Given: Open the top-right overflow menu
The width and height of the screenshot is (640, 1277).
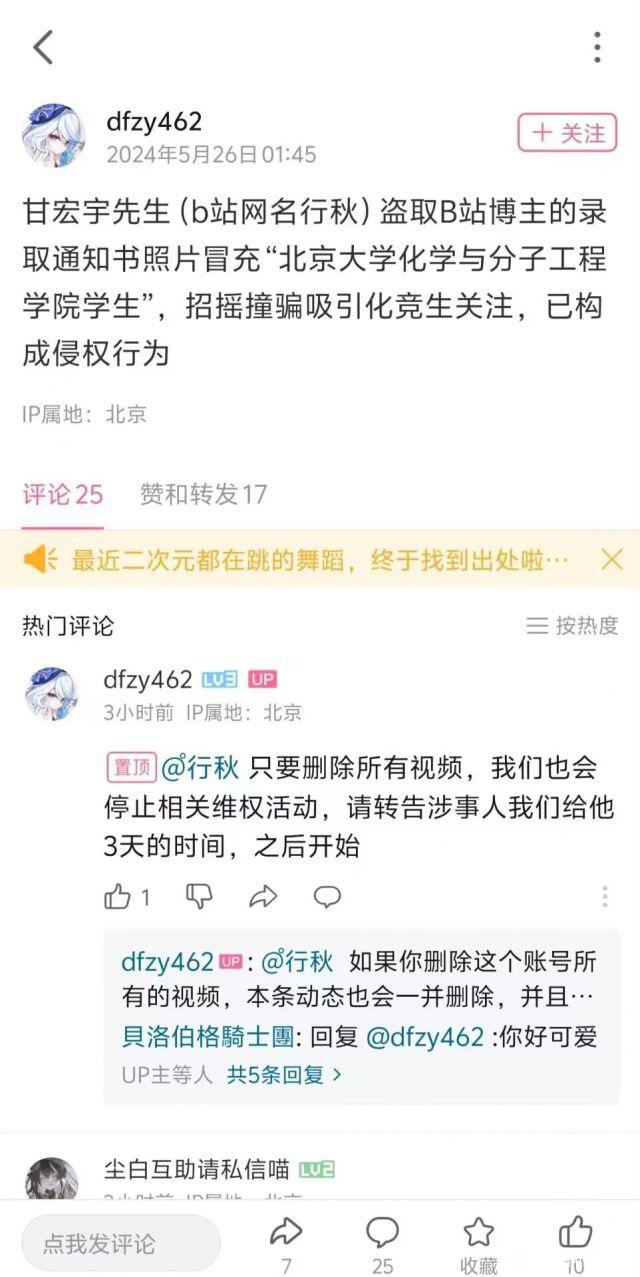Looking at the screenshot, I should pyautogui.click(x=597, y=47).
